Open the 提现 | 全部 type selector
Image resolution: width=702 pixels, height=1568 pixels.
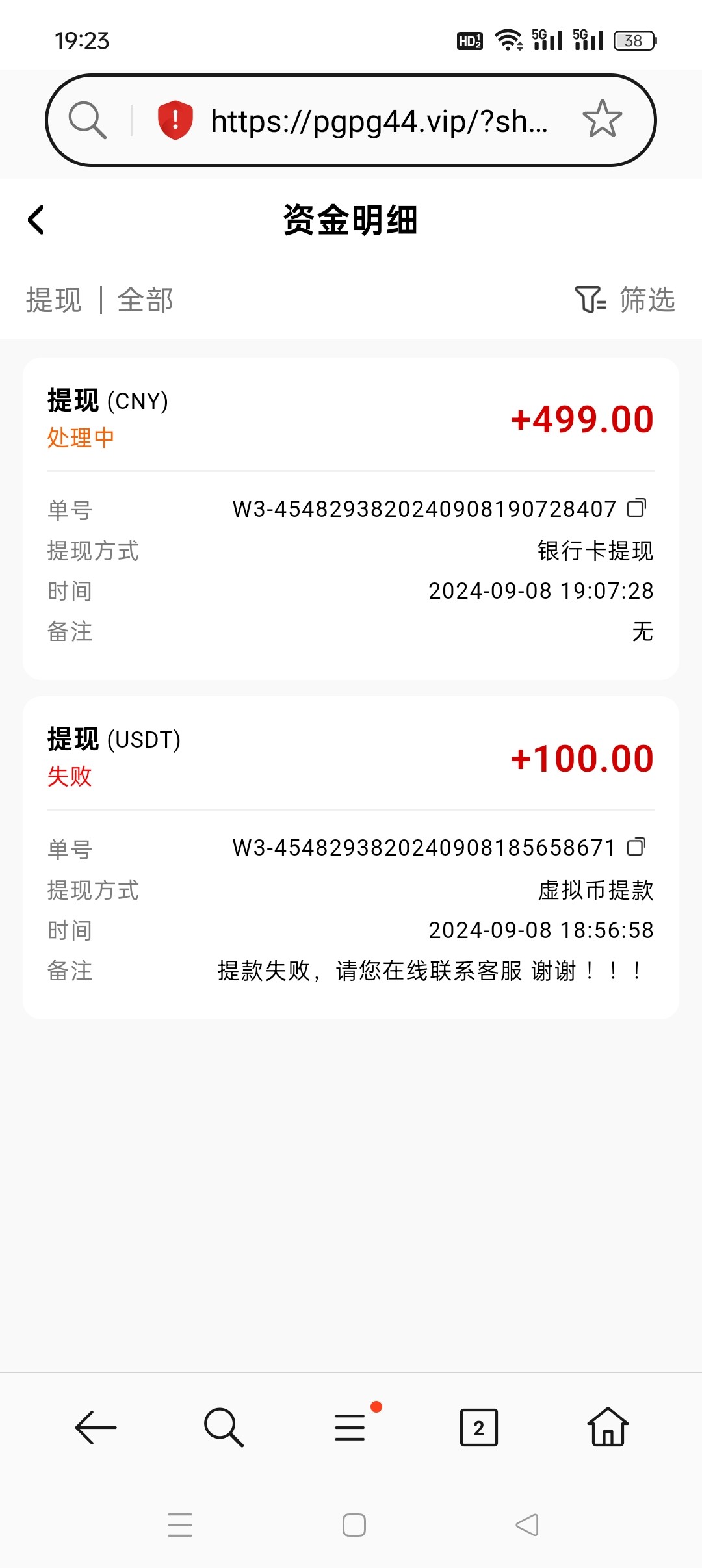click(x=99, y=300)
